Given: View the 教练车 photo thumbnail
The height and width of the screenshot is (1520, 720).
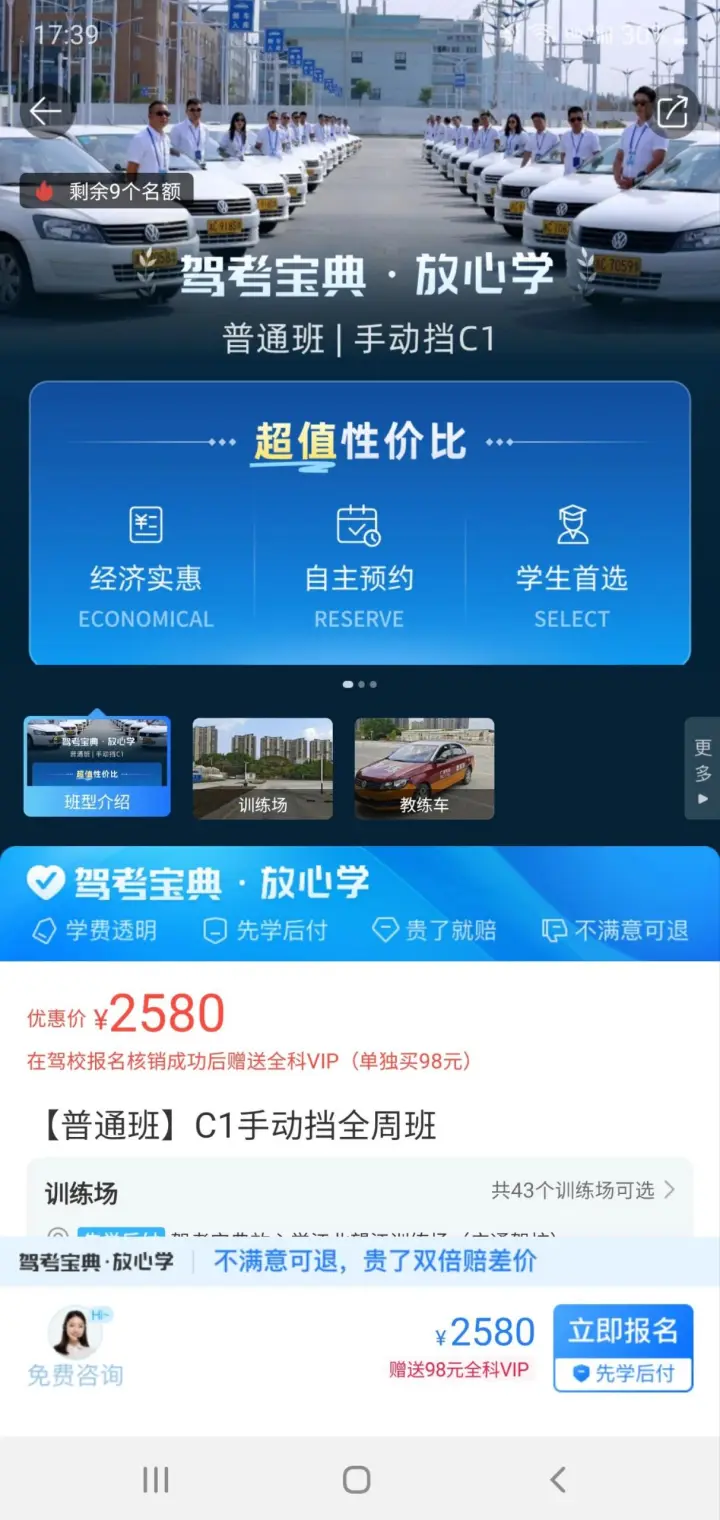Looking at the screenshot, I should (x=424, y=768).
